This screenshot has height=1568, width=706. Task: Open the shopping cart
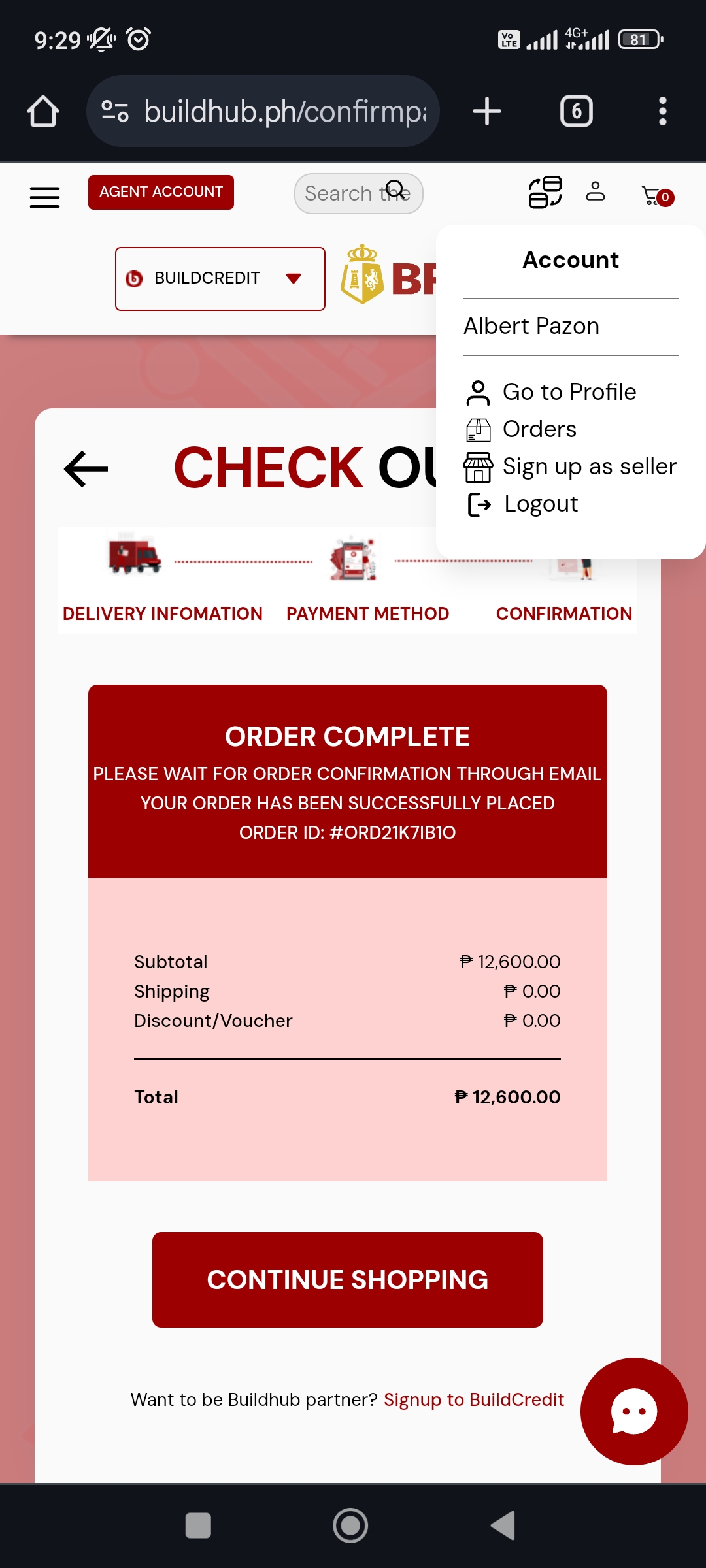tap(656, 195)
